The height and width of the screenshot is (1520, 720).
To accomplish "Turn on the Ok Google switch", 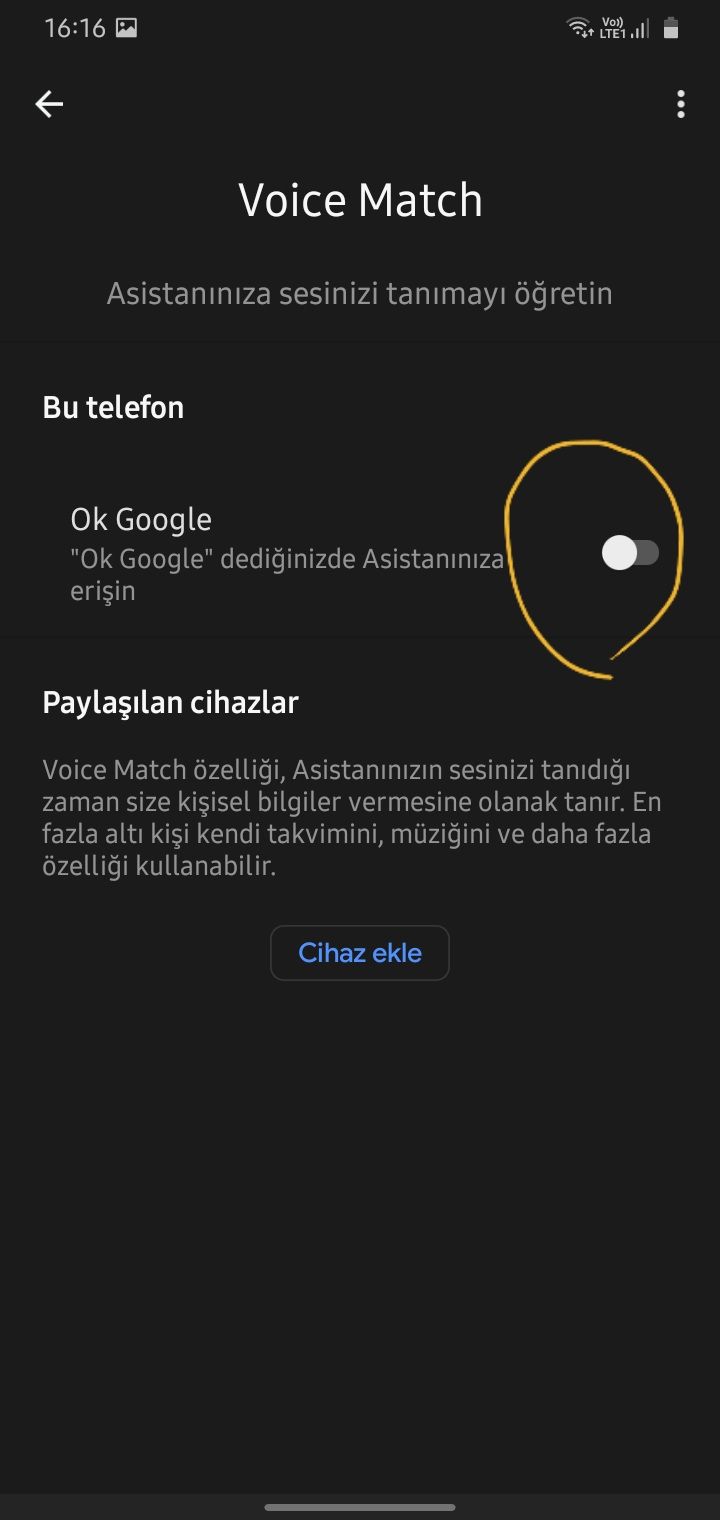I will point(630,552).
